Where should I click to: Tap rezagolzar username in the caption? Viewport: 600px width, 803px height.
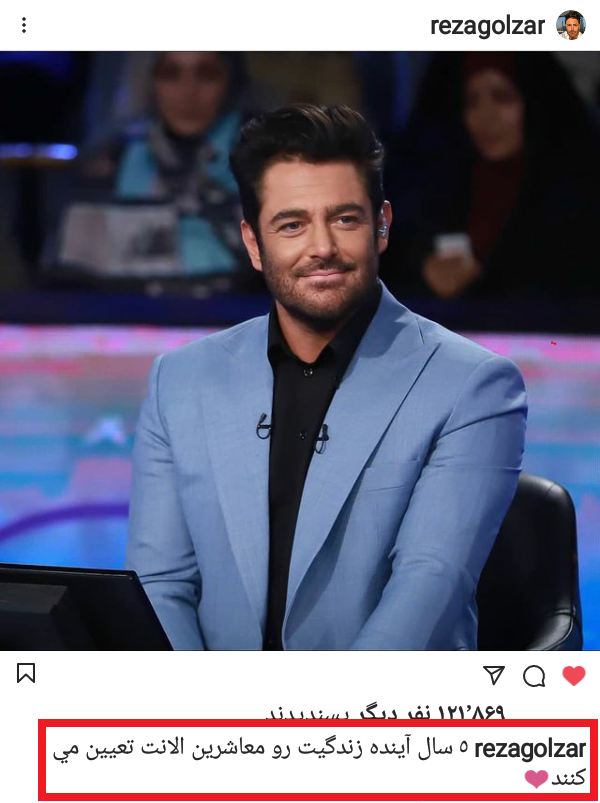click(x=529, y=749)
